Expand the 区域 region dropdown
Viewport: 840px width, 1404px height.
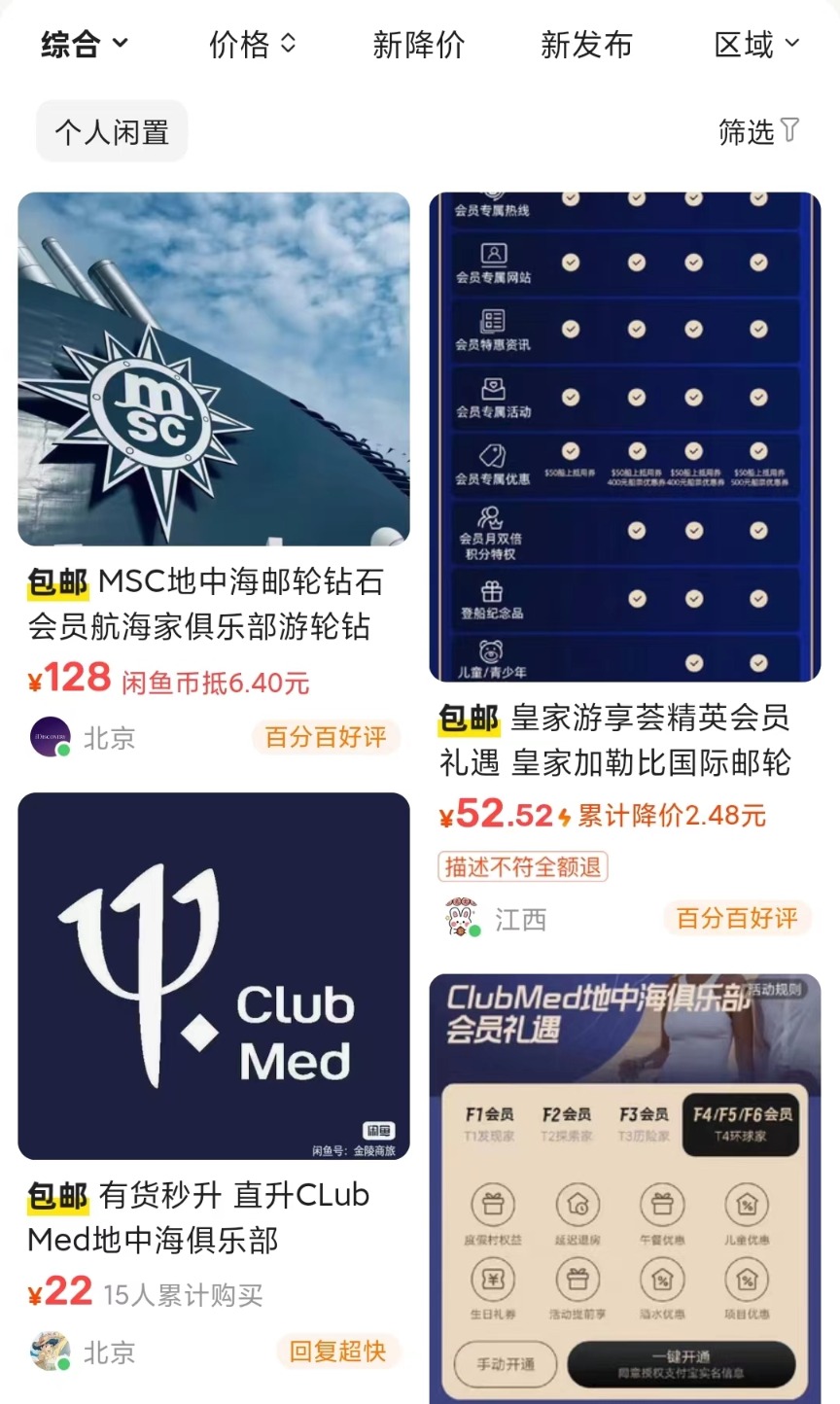756,44
